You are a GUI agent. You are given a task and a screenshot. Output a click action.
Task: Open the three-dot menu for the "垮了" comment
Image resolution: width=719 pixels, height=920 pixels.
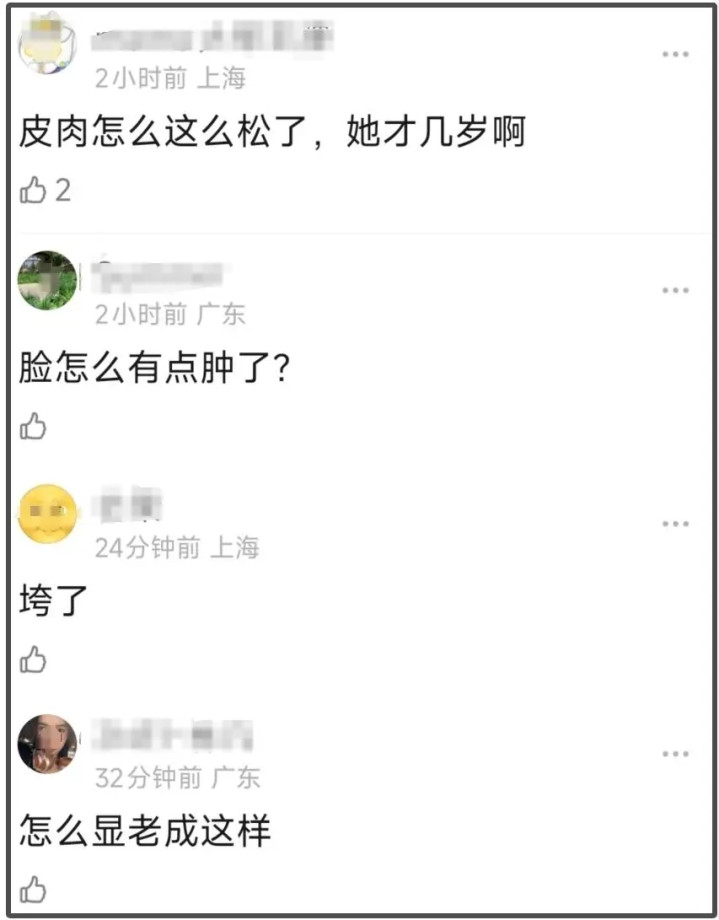tap(675, 523)
